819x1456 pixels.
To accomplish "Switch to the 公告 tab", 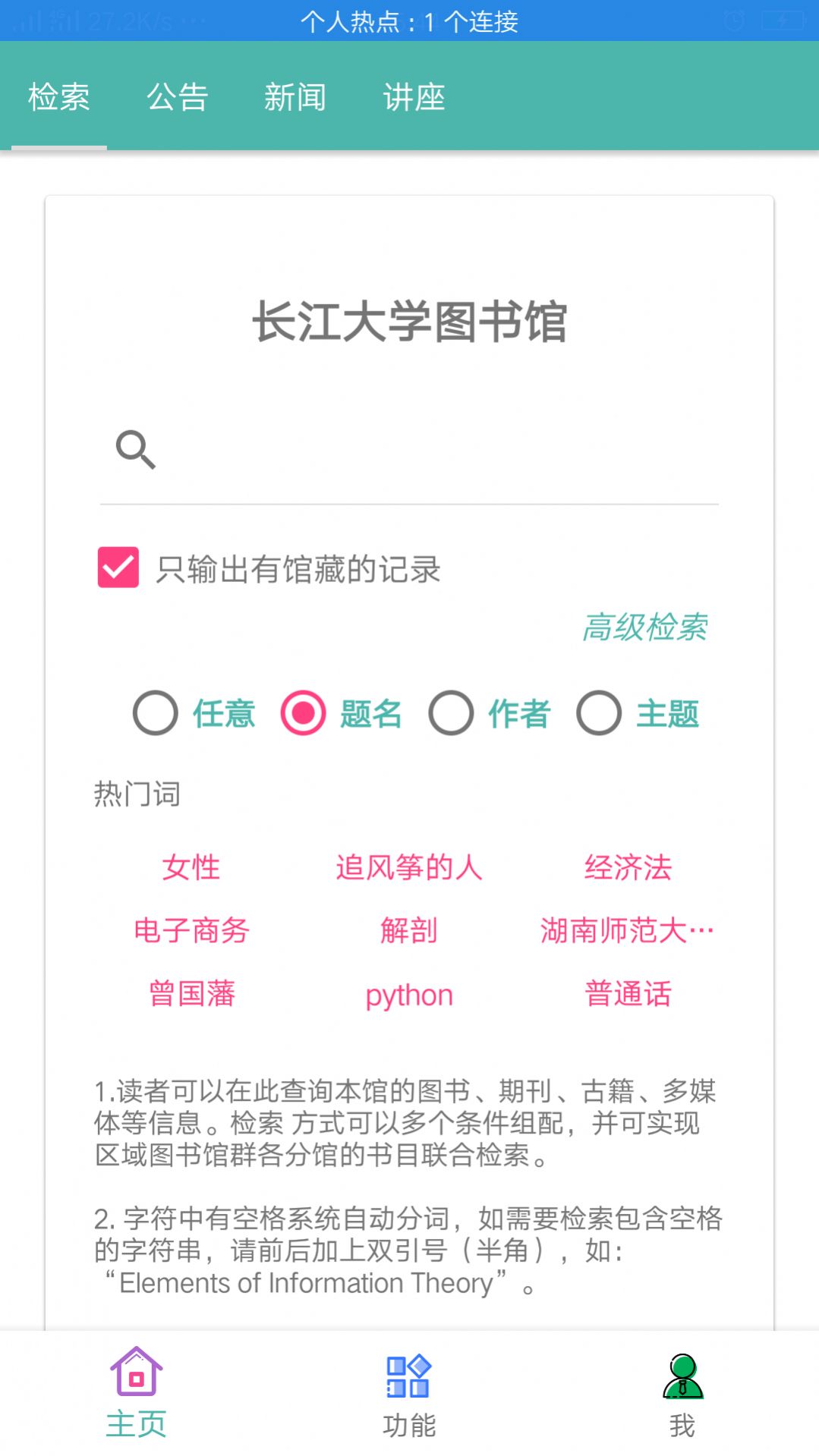I will pyautogui.click(x=177, y=97).
